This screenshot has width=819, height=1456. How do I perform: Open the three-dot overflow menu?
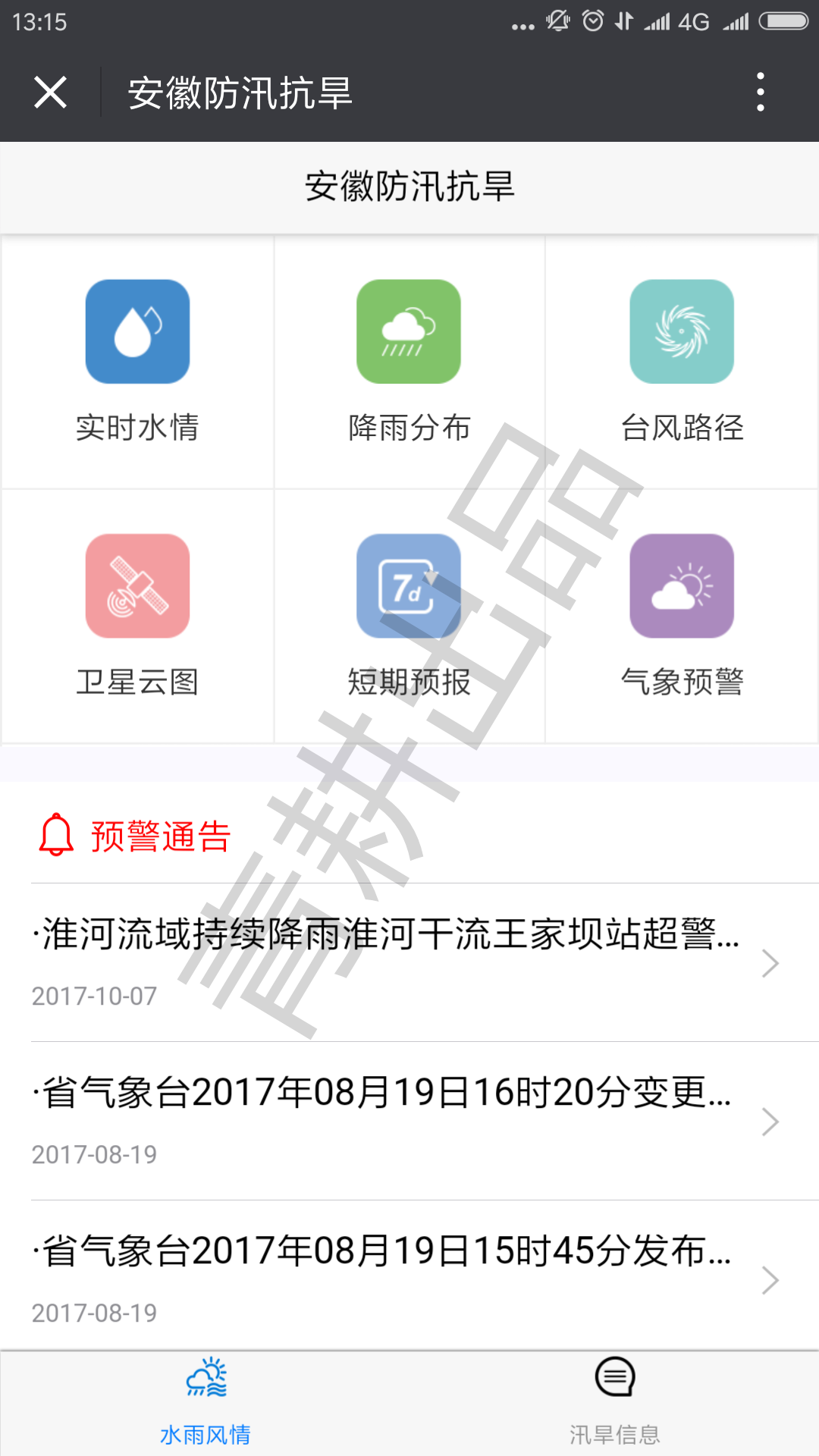[x=761, y=93]
